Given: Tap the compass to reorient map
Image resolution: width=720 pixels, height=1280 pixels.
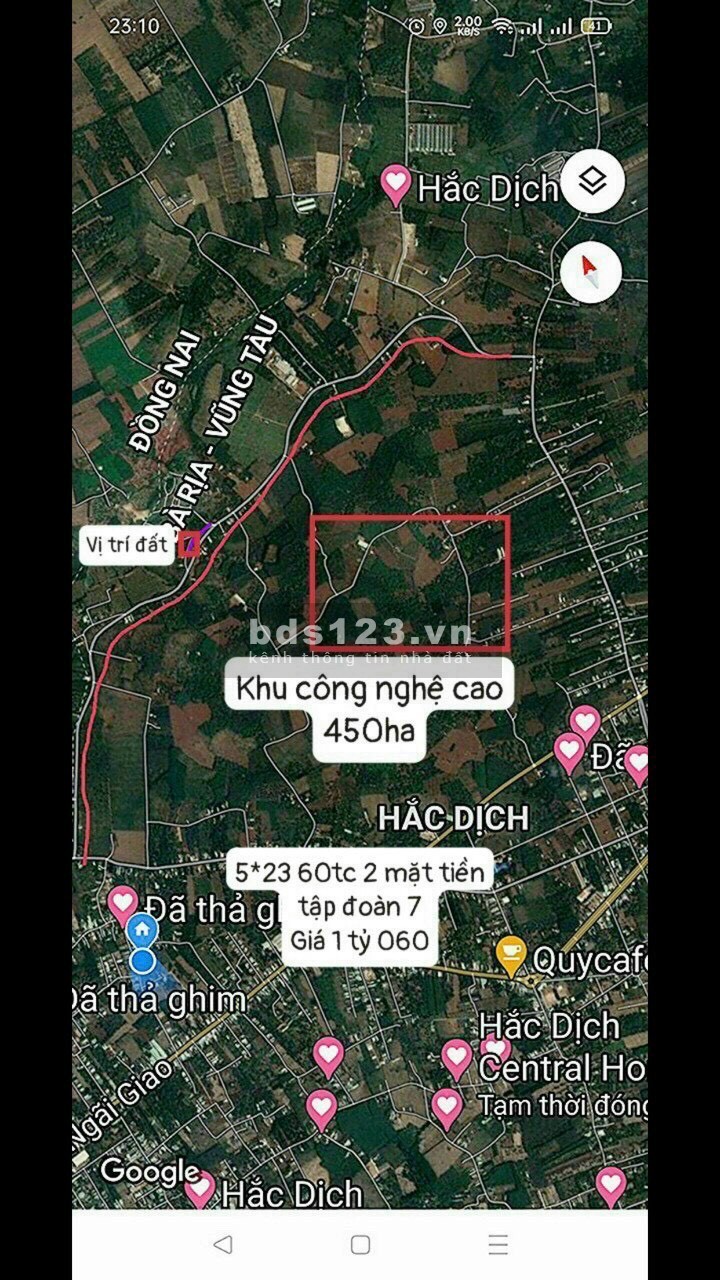Looking at the screenshot, I should 590,271.
